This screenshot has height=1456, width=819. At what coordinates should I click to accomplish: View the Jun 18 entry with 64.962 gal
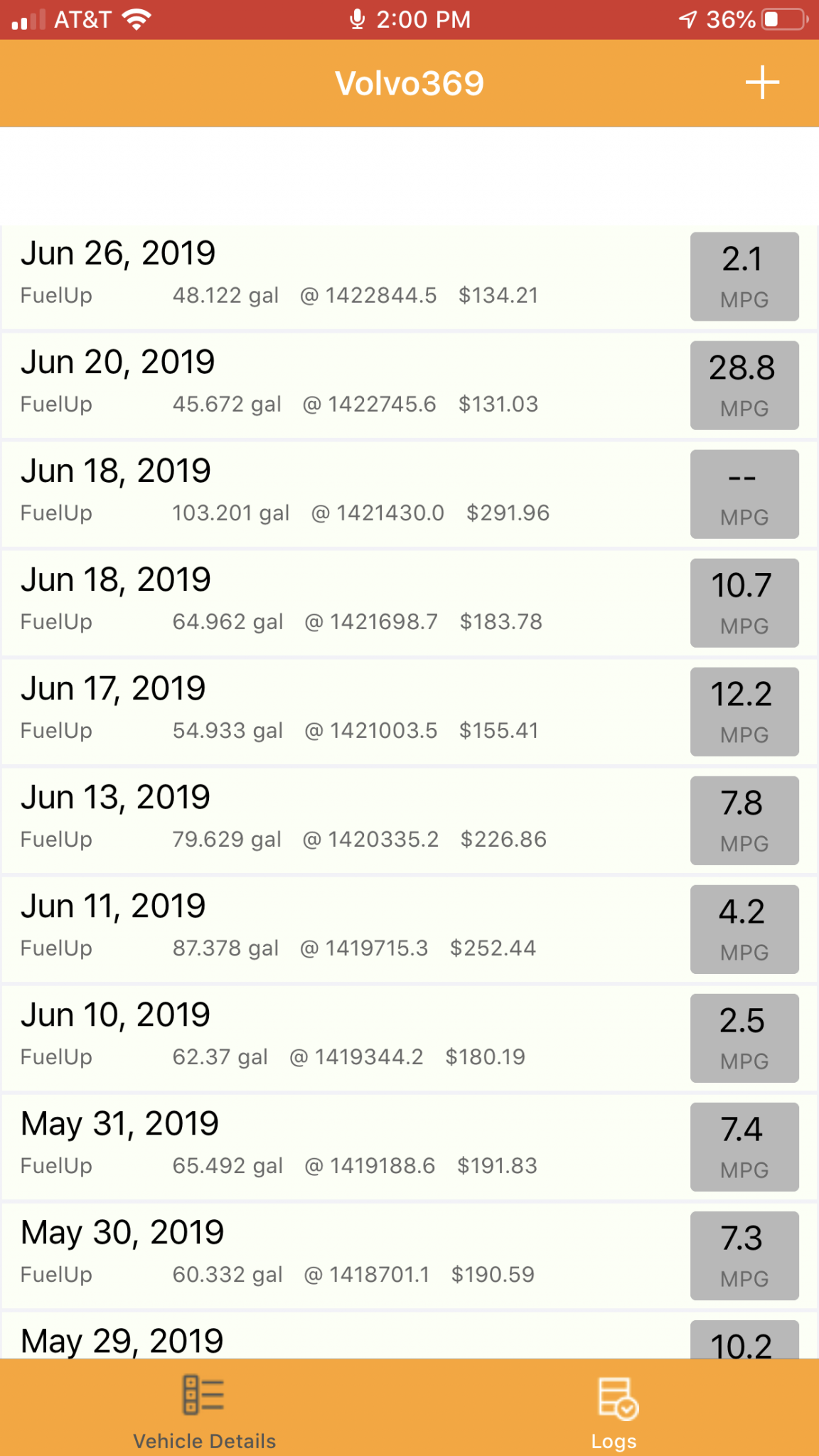[341, 603]
